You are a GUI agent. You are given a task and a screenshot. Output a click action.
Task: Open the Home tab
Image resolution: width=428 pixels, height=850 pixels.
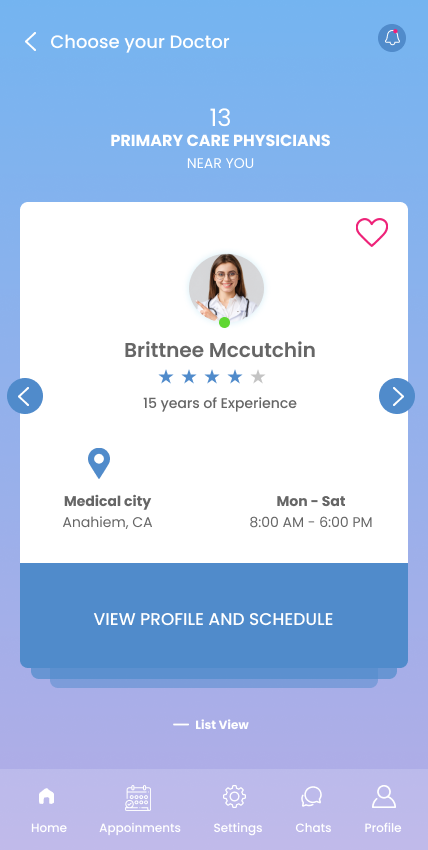coord(48,810)
